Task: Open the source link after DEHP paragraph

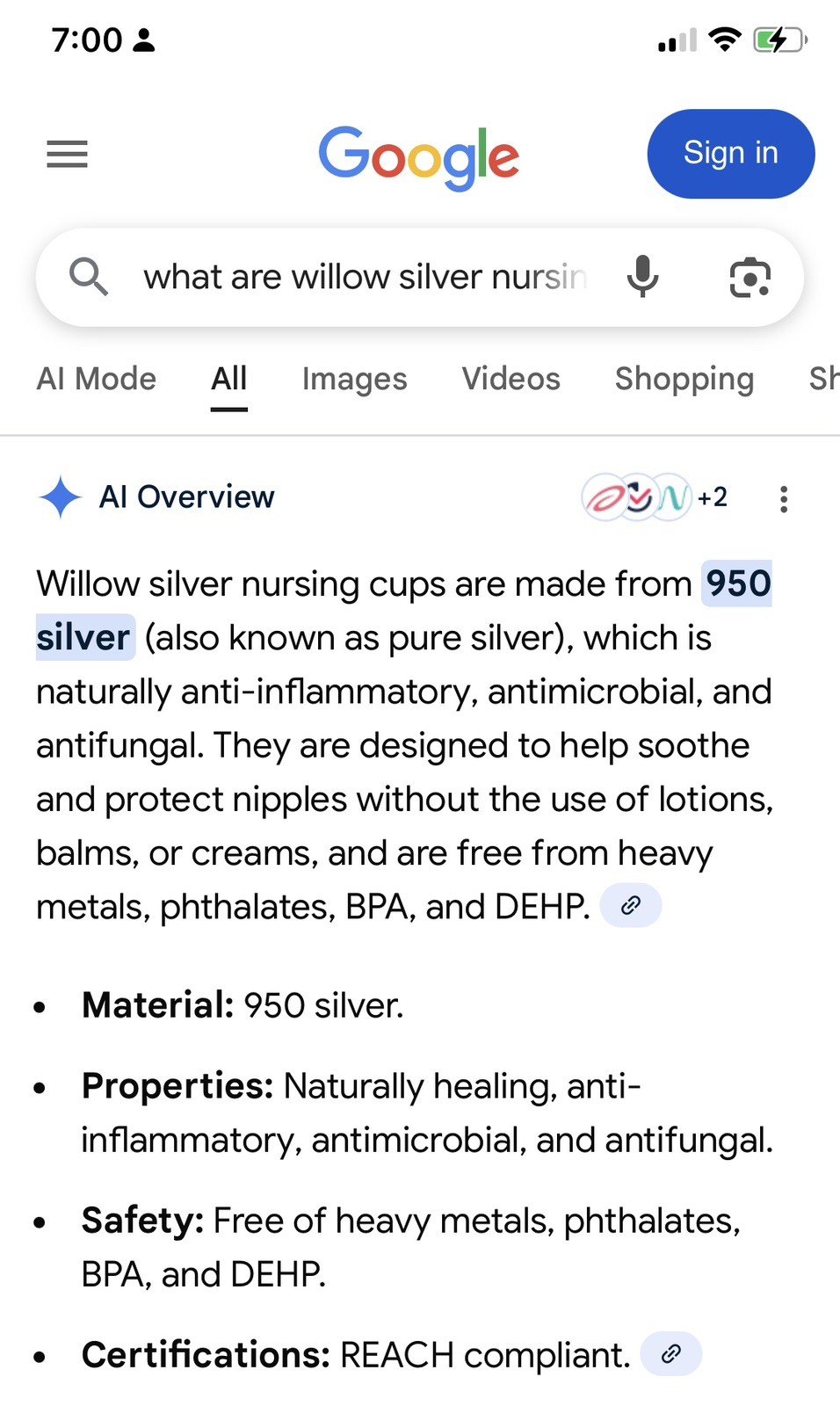Action: click(630, 905)
